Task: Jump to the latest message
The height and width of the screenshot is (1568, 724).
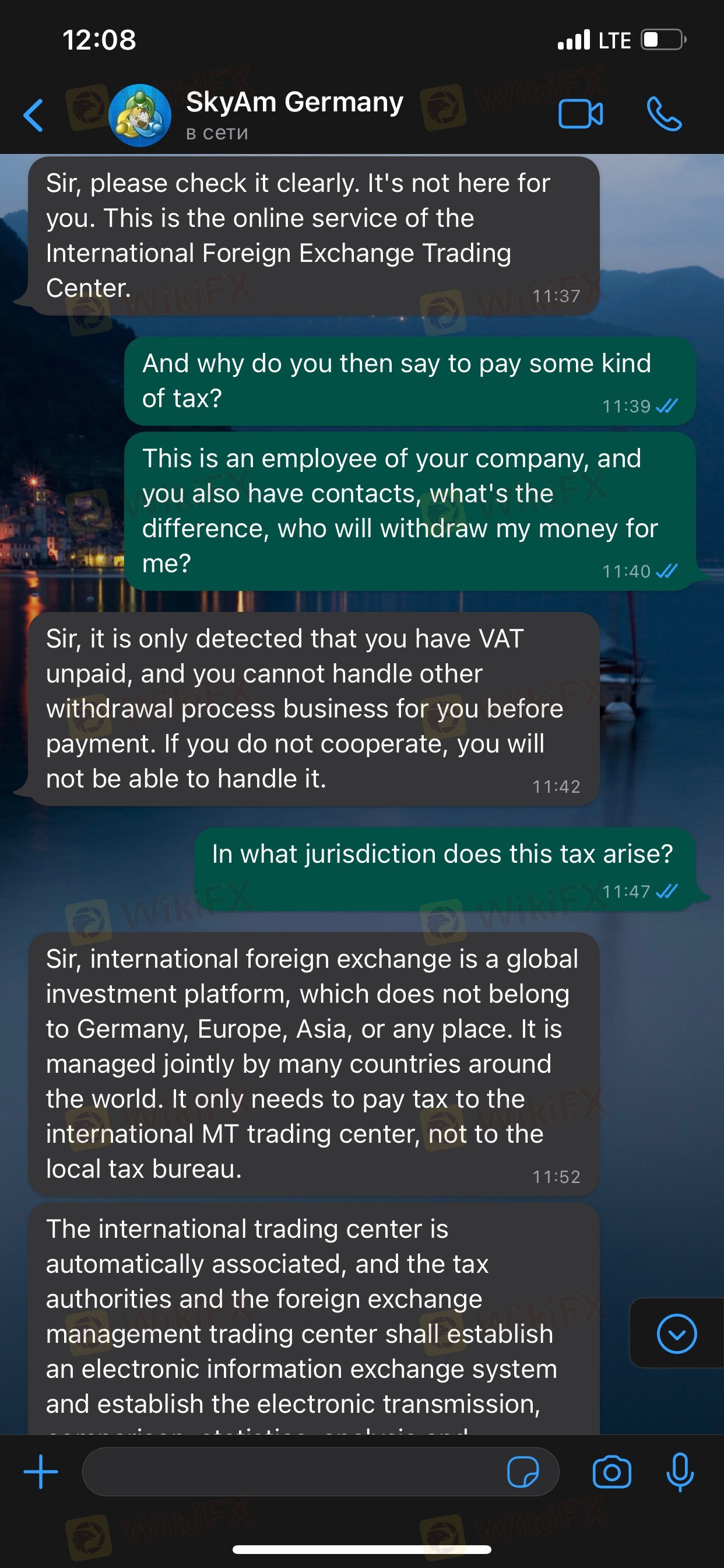Action: tap(677, 1333)
